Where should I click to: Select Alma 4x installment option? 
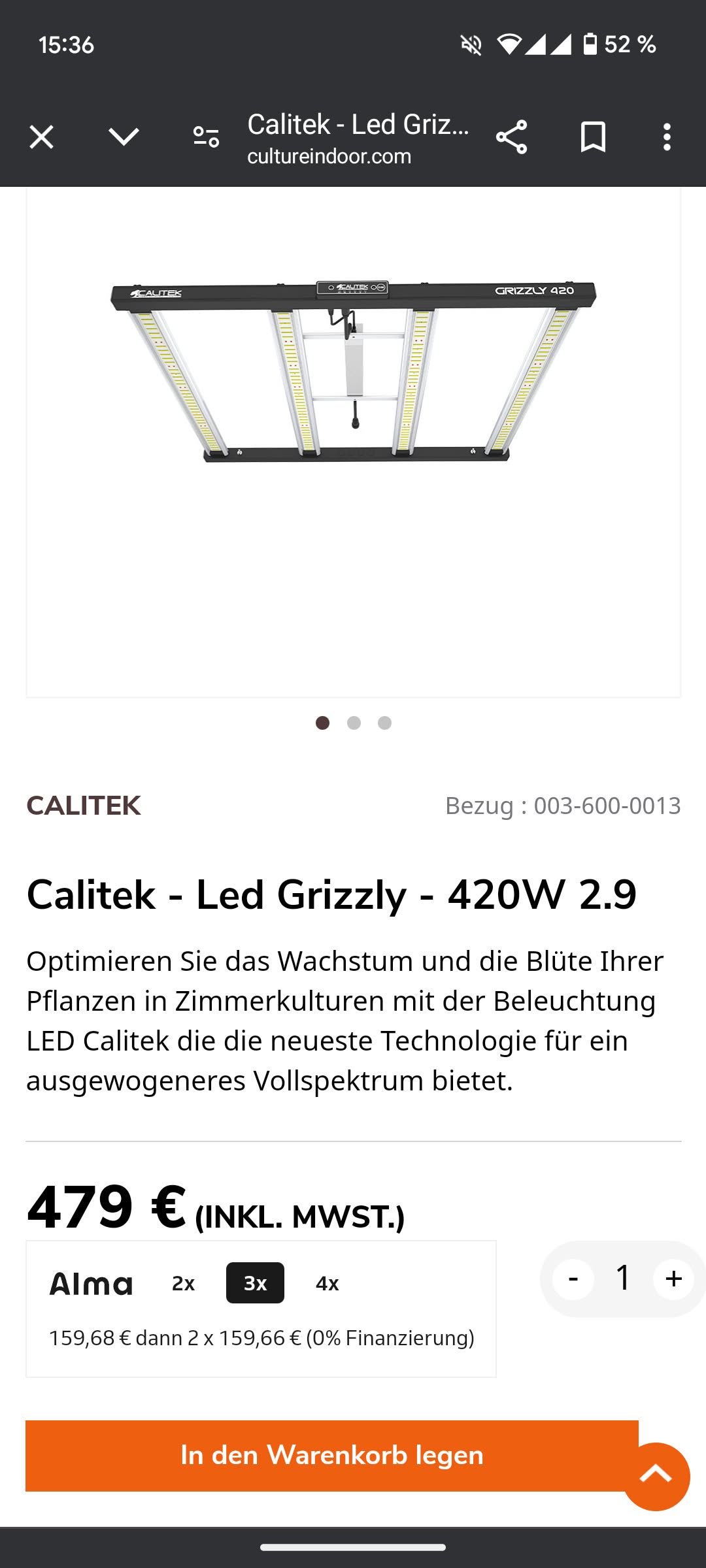coord(327,1283)
